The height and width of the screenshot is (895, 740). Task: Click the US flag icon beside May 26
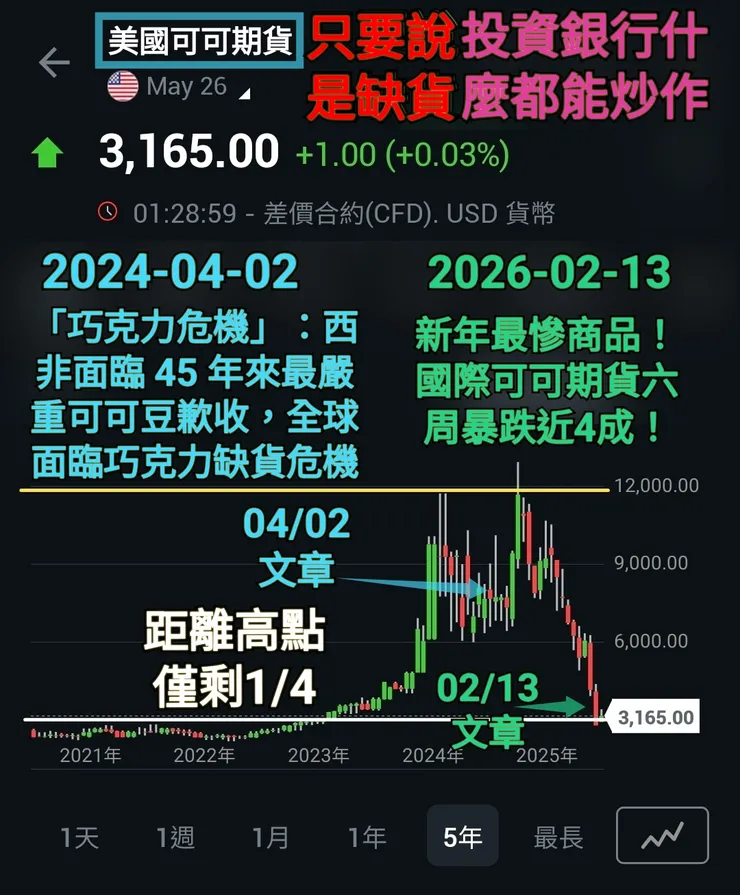tap(121, 86)
